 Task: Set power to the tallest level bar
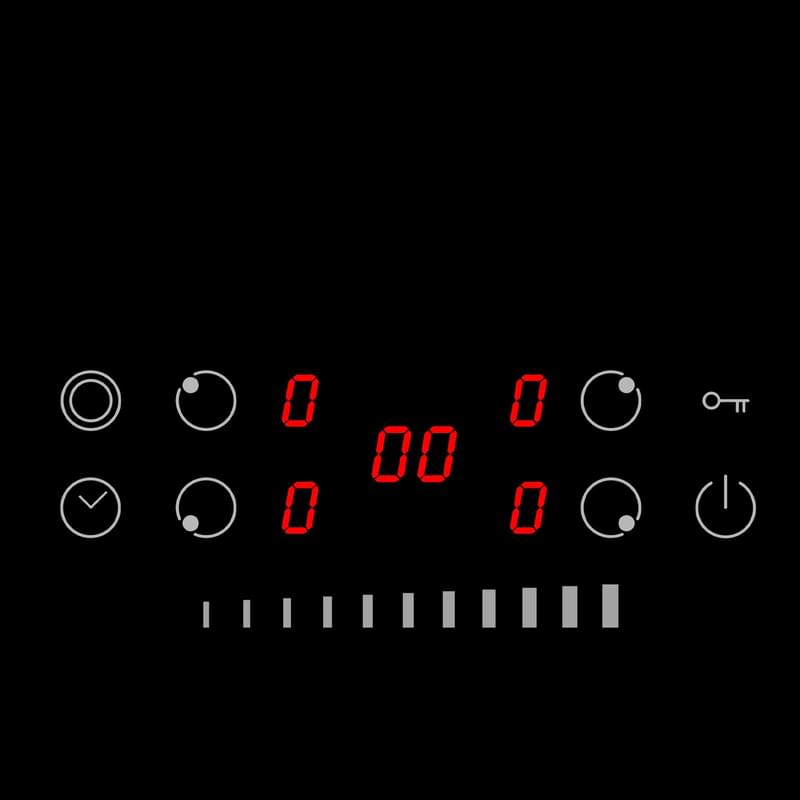[610, 606]
